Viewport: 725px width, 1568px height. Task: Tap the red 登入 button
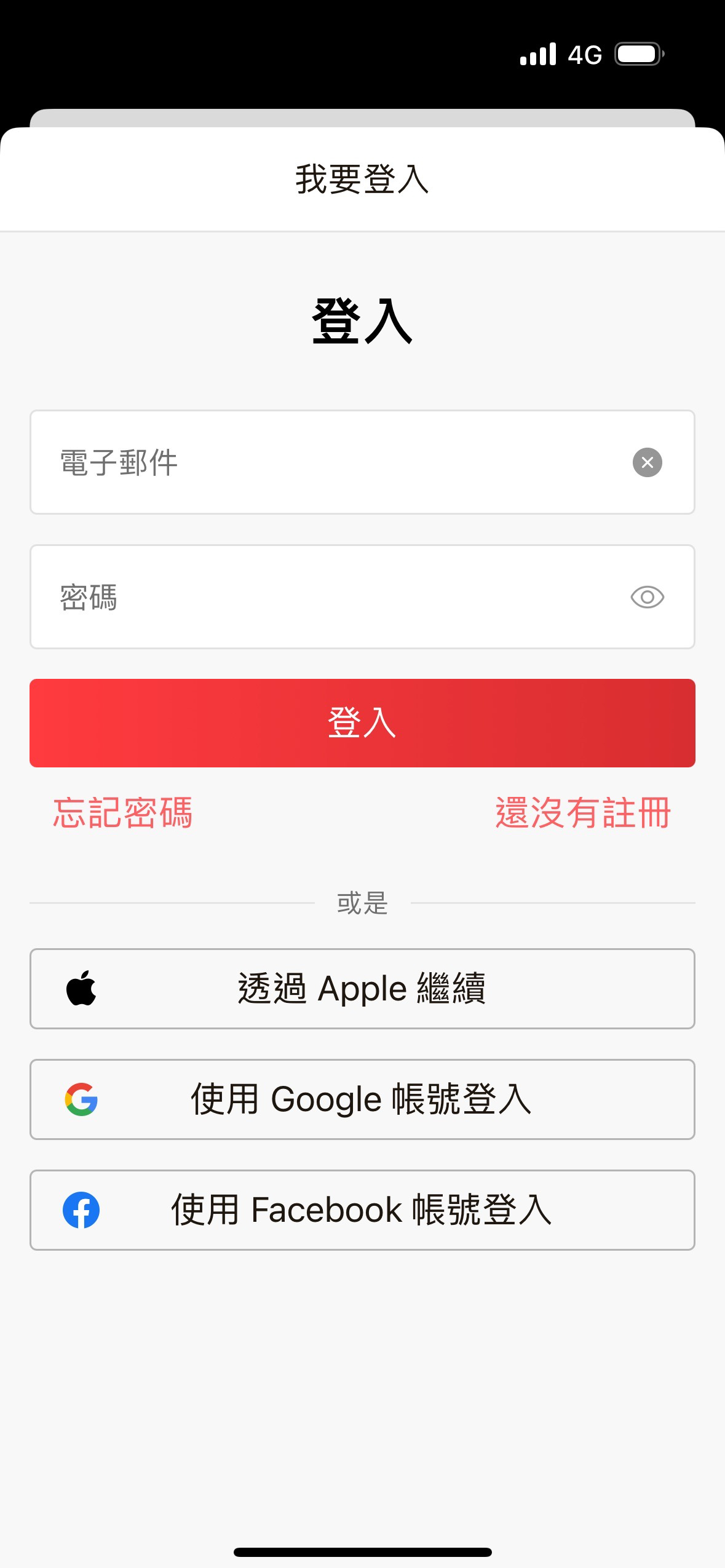[x=362, y=723]
